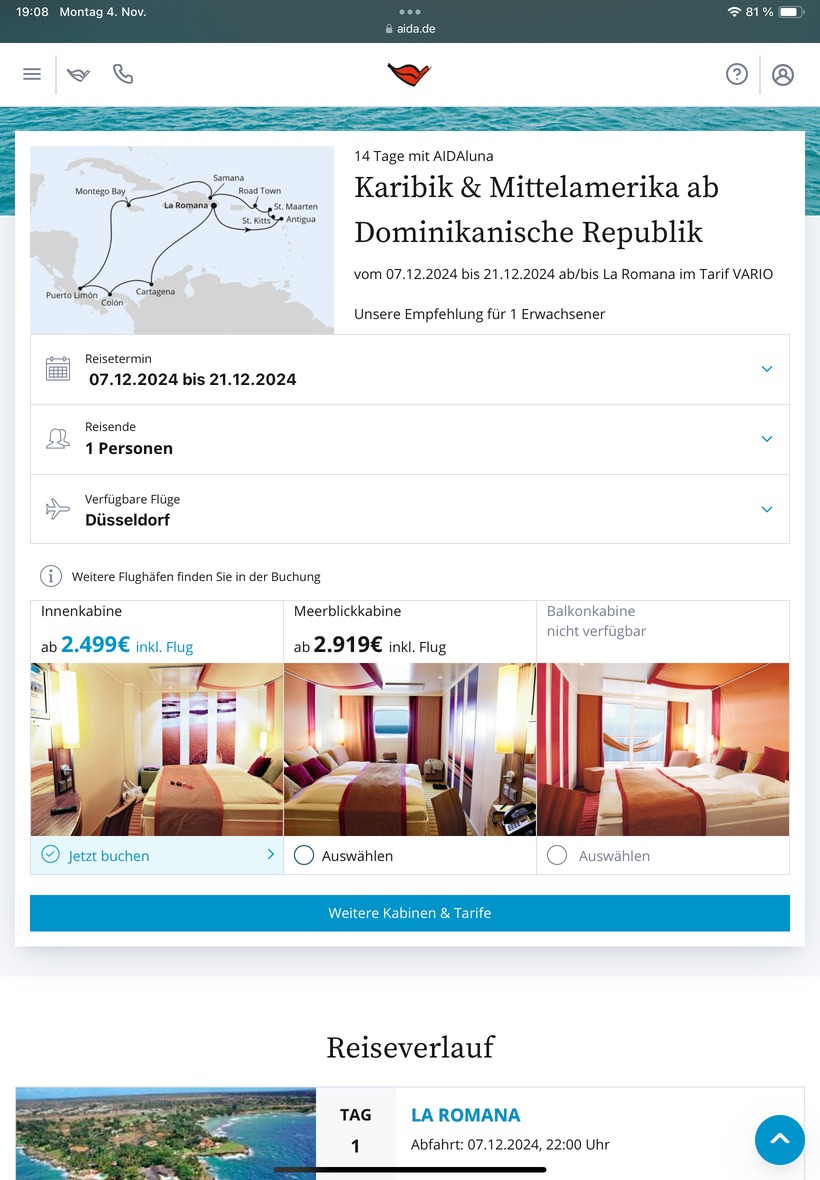Open the help question mark icon

[x=736, y=74]
